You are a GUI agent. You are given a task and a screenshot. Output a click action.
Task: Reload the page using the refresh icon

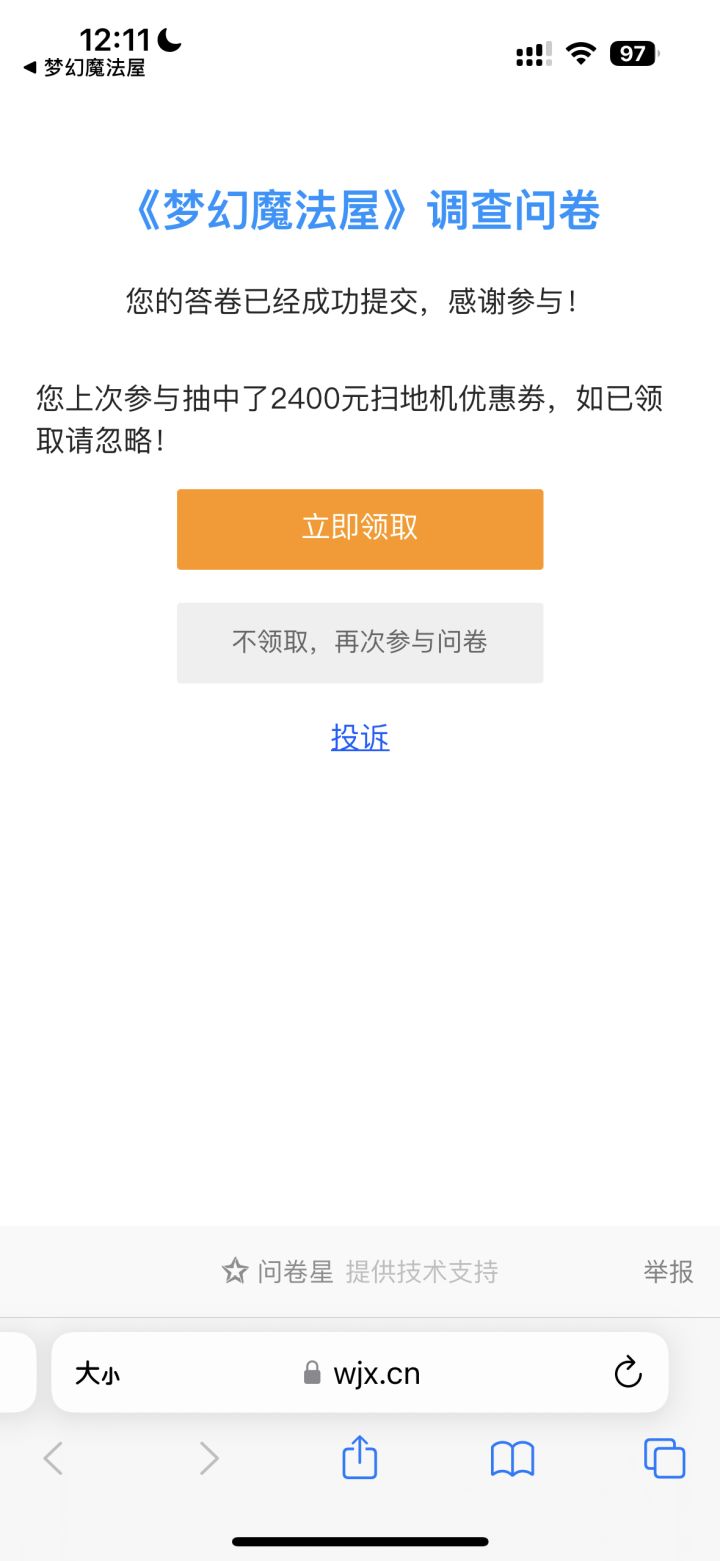[x=626, y=1372]
